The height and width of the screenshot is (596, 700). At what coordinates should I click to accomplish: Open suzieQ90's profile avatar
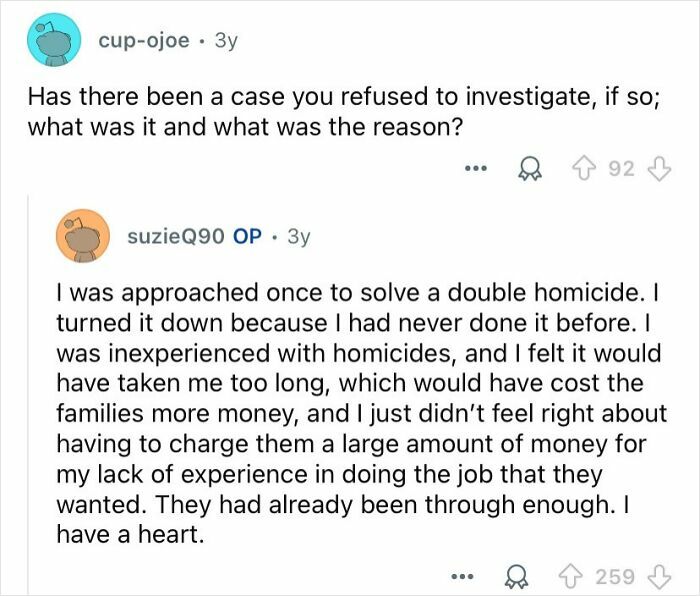(x=83, y=236)
